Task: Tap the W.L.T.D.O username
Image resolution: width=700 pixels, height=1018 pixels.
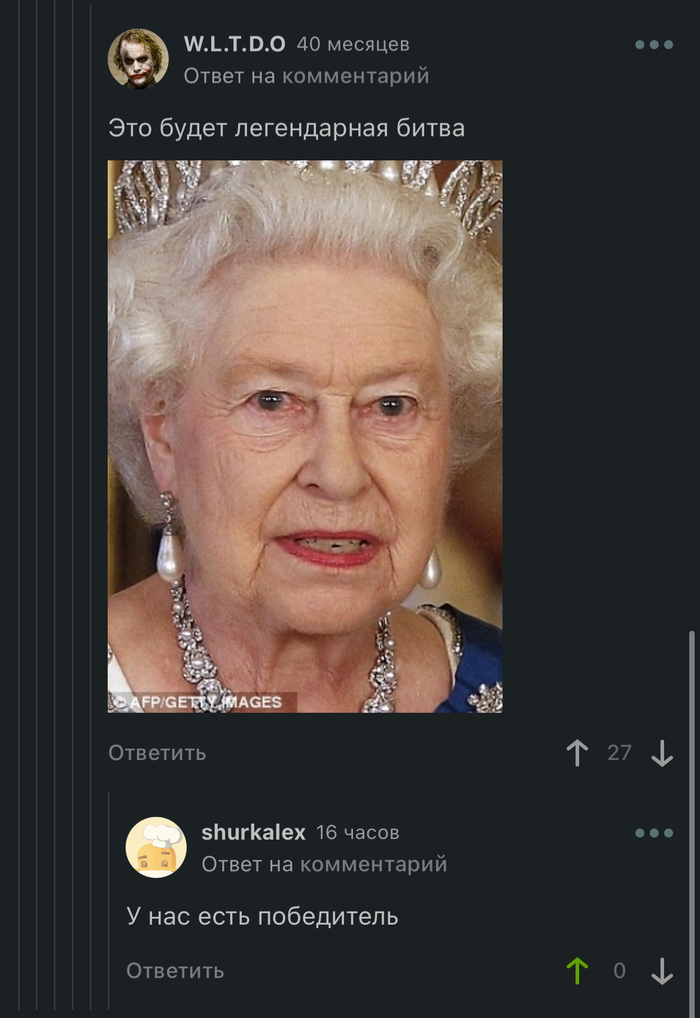Action: [x=234, y=44]
